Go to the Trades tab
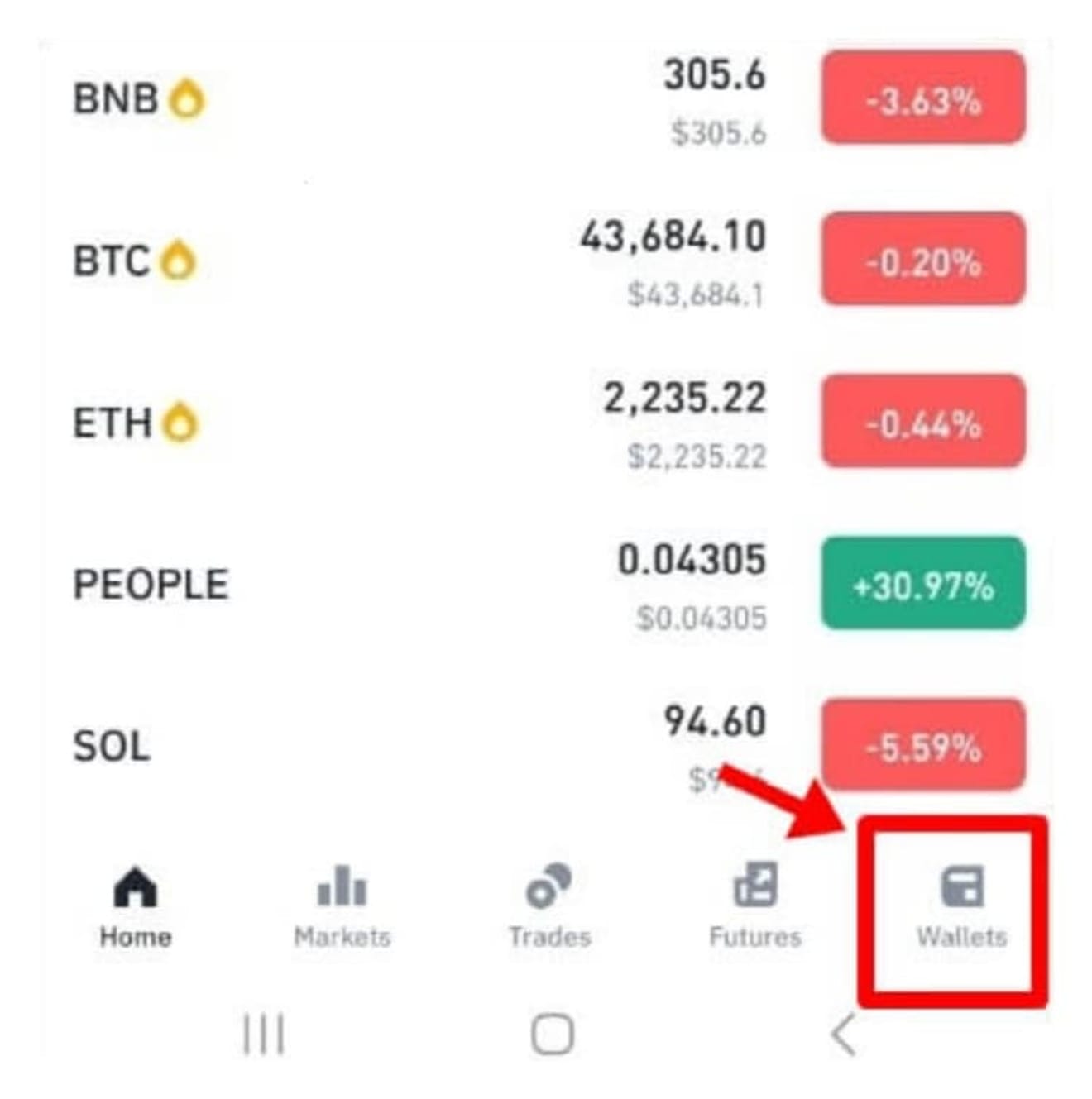The width and height of the screenshot is (1092, 1099). [x=549, y=905]
